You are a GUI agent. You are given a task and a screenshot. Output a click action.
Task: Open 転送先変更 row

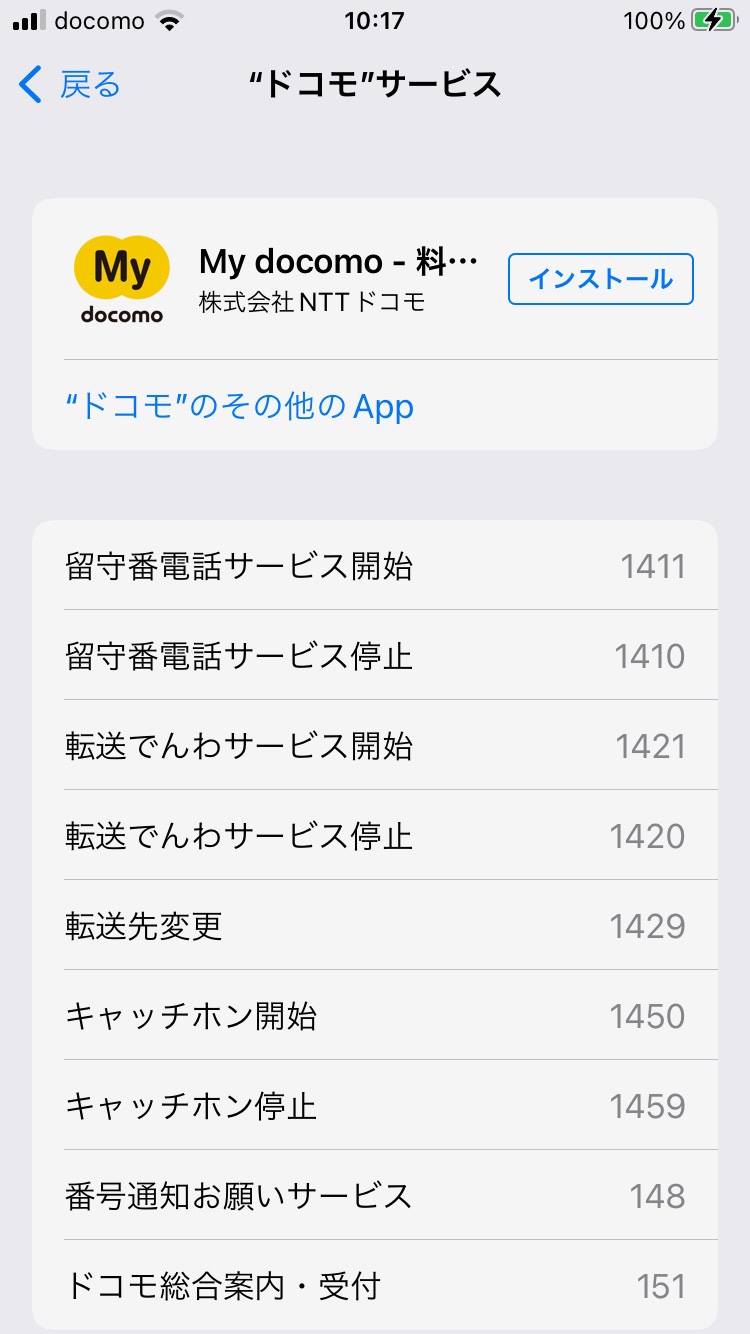point(375,926)
